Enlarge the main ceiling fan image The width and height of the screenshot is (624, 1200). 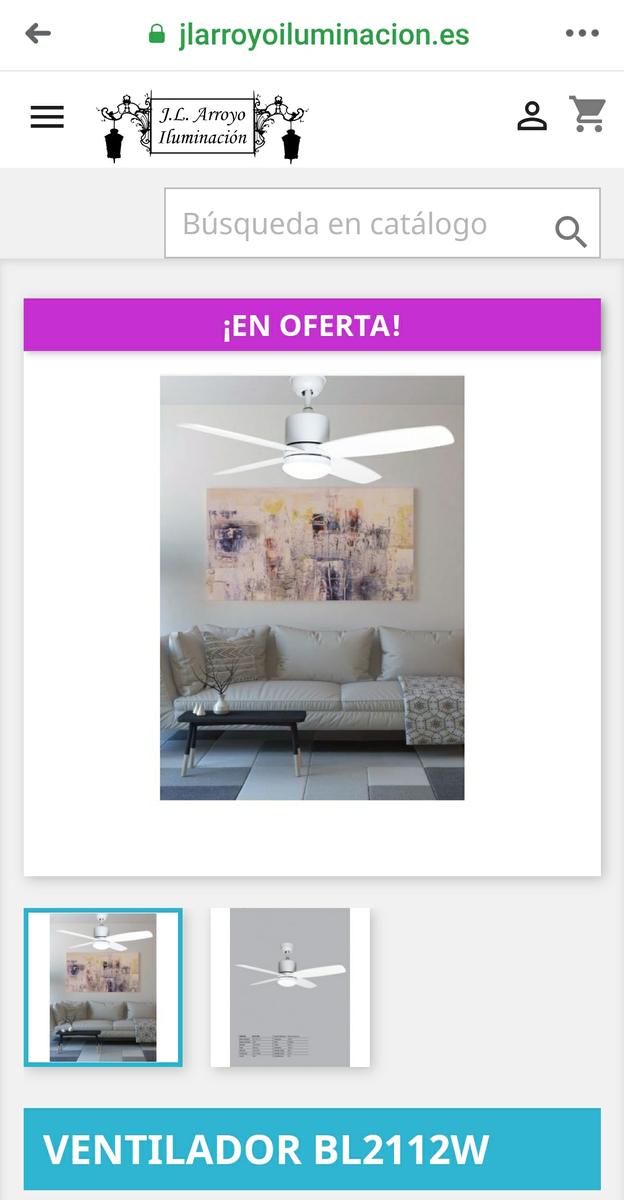[312, 587]
